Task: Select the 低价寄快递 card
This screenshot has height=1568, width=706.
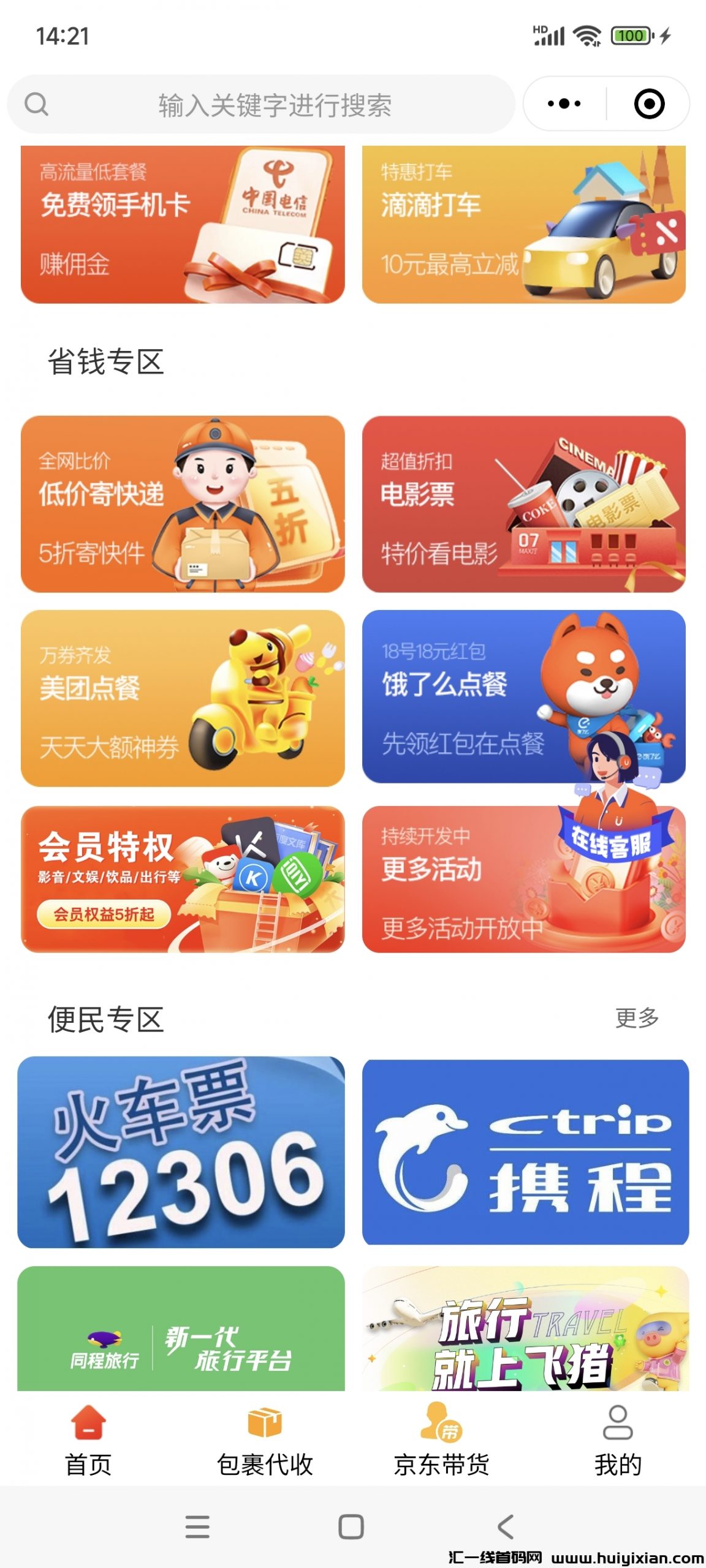Action: tap(183, 503)
